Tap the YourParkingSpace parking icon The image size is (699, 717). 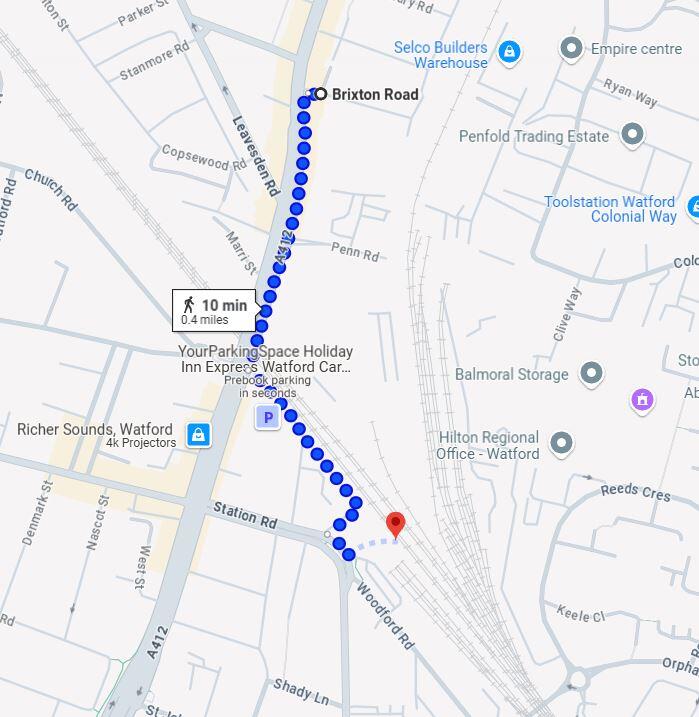(x=267, y=418)
